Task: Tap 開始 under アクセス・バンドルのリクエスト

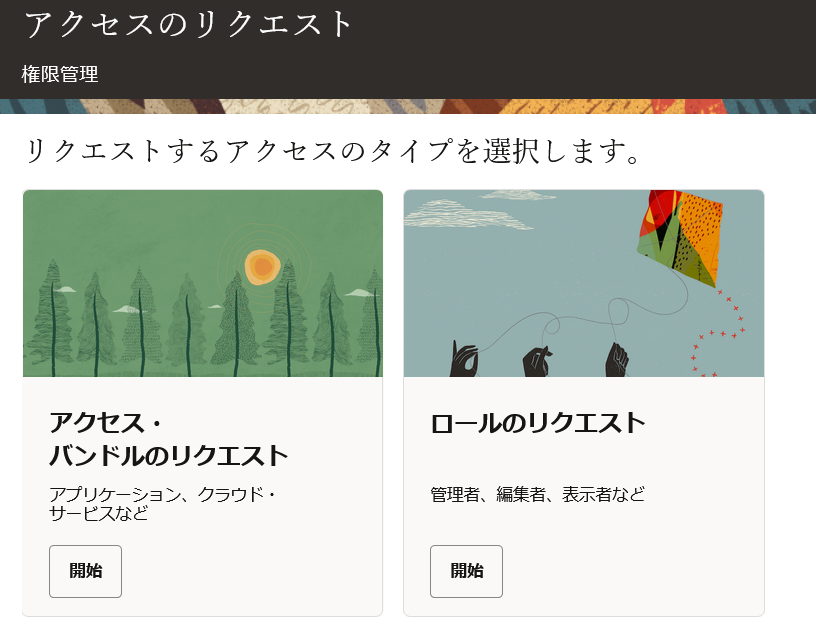Action: pyautogui.click(x=85, y=571)
